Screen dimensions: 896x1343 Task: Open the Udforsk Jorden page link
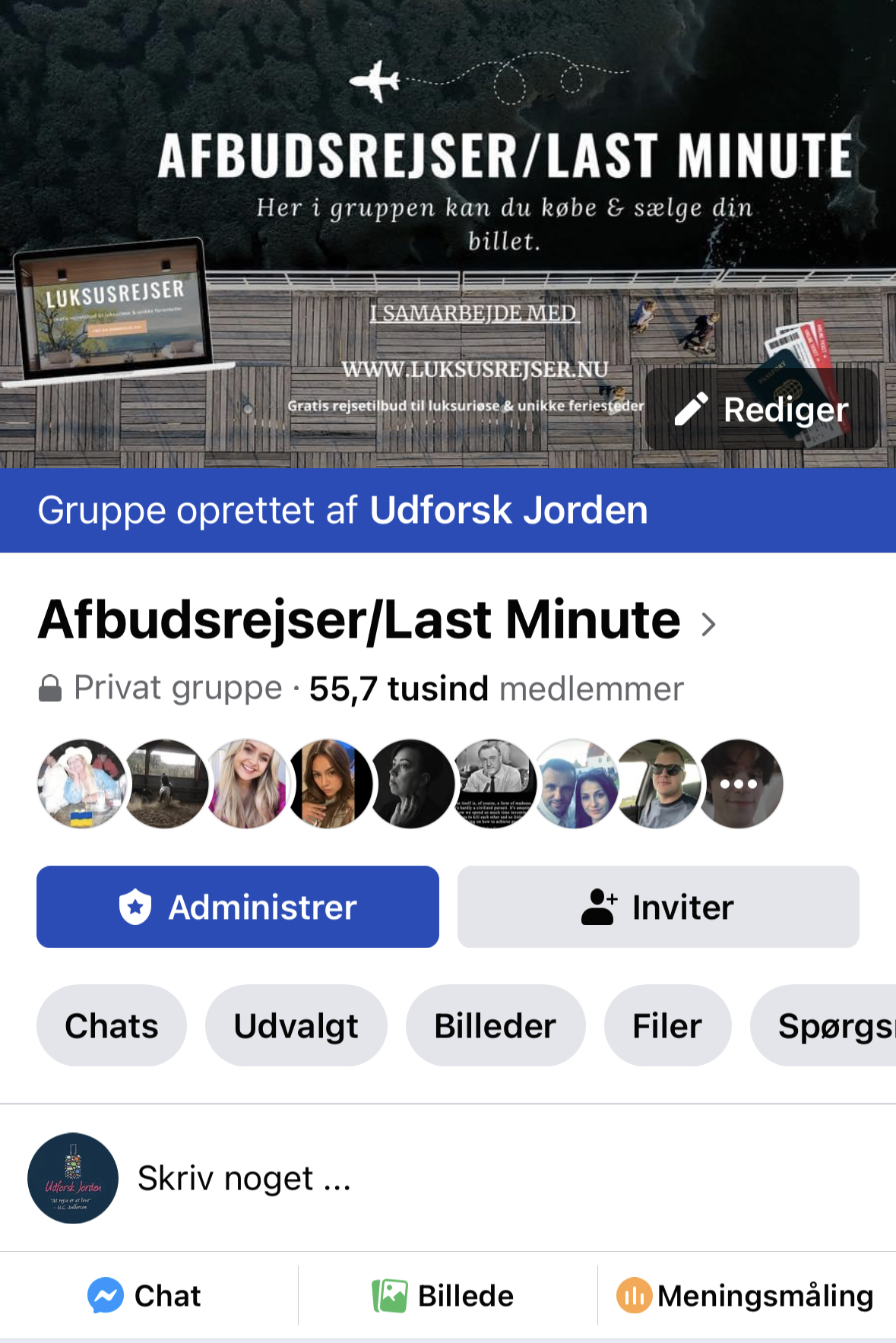tap(508, 510)
